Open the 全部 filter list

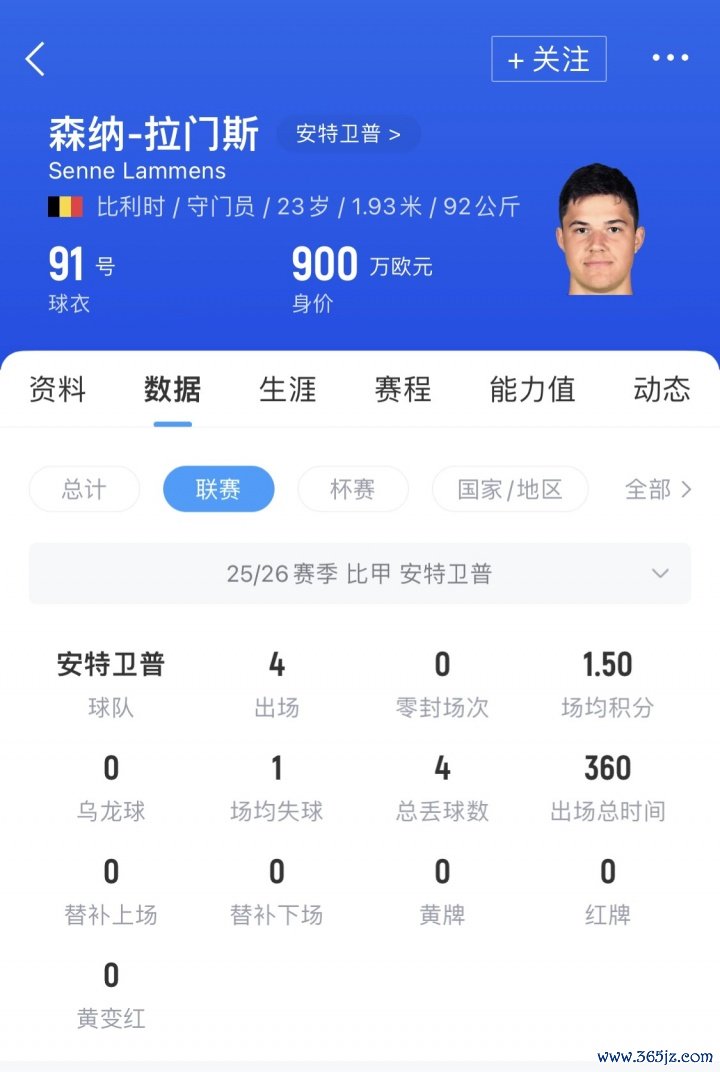click(x=658, y=489)
